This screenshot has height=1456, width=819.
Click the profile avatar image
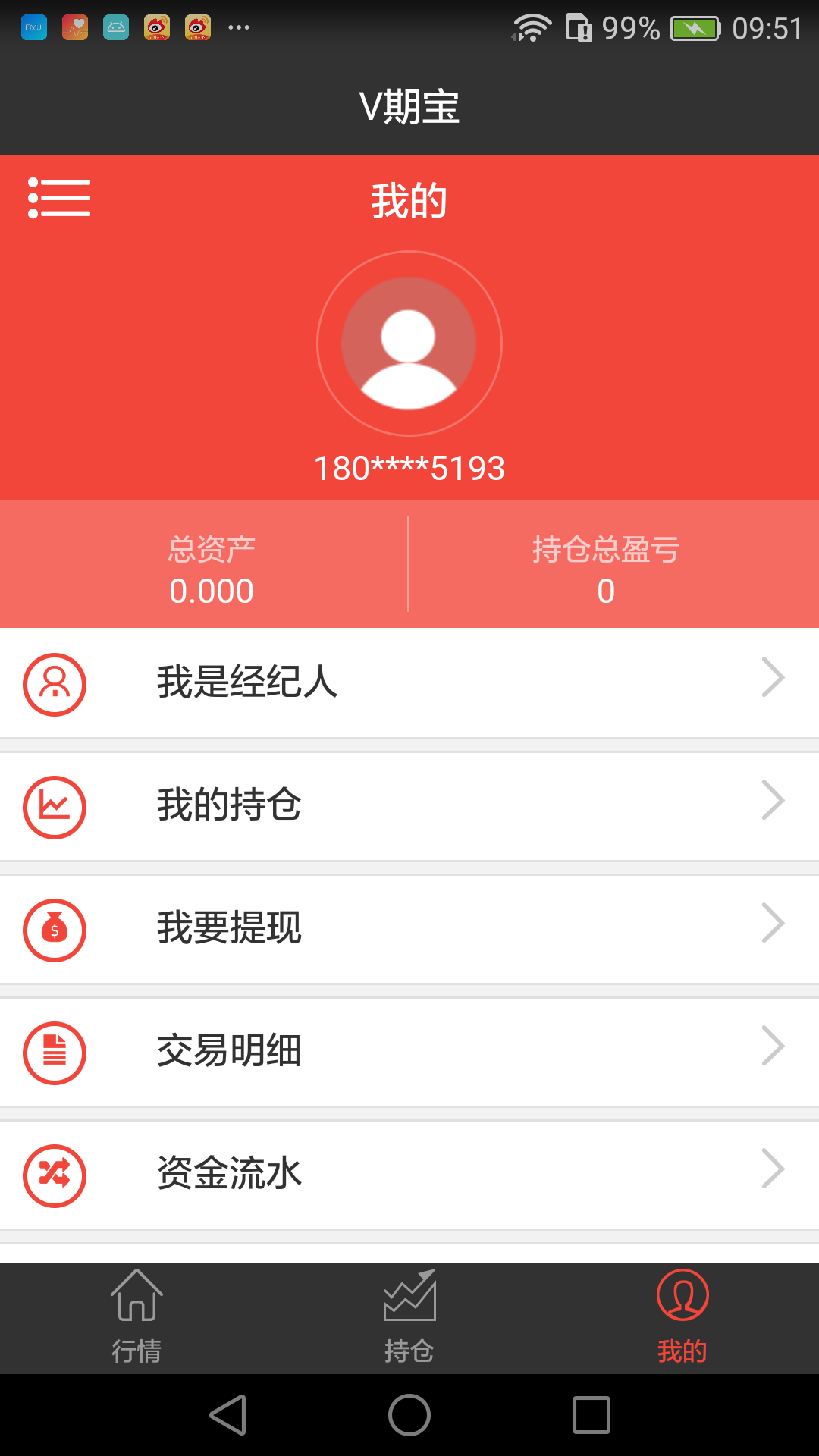(x=409, y=343)
